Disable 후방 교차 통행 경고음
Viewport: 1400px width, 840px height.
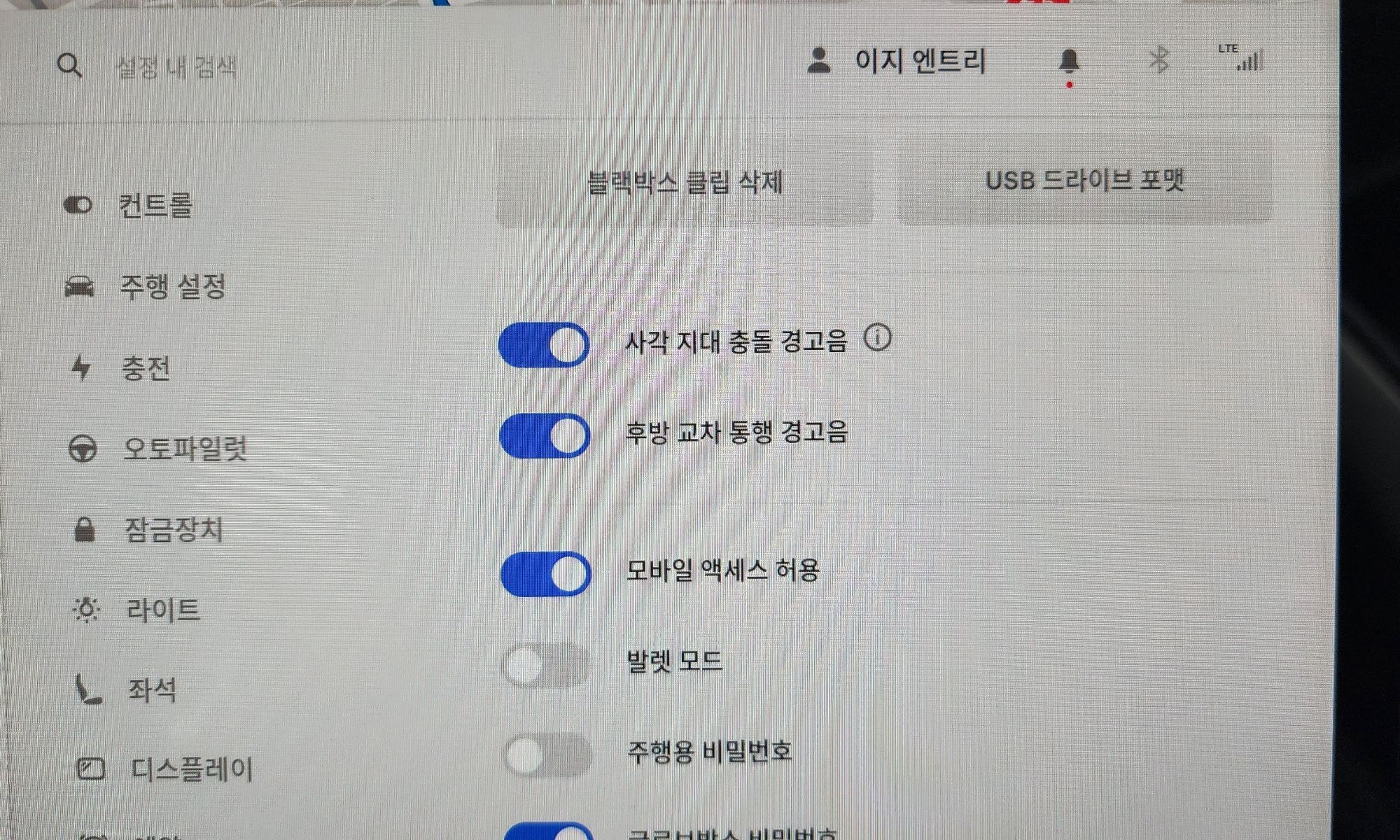tap(545, 435)
